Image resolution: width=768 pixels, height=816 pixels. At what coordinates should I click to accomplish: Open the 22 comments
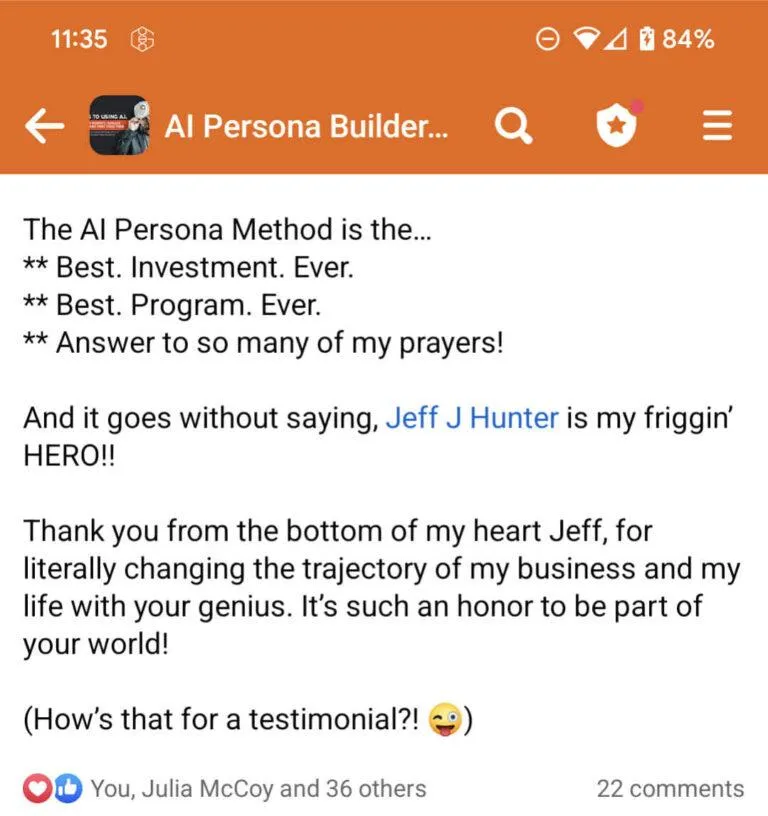click(x=670, y=788)
